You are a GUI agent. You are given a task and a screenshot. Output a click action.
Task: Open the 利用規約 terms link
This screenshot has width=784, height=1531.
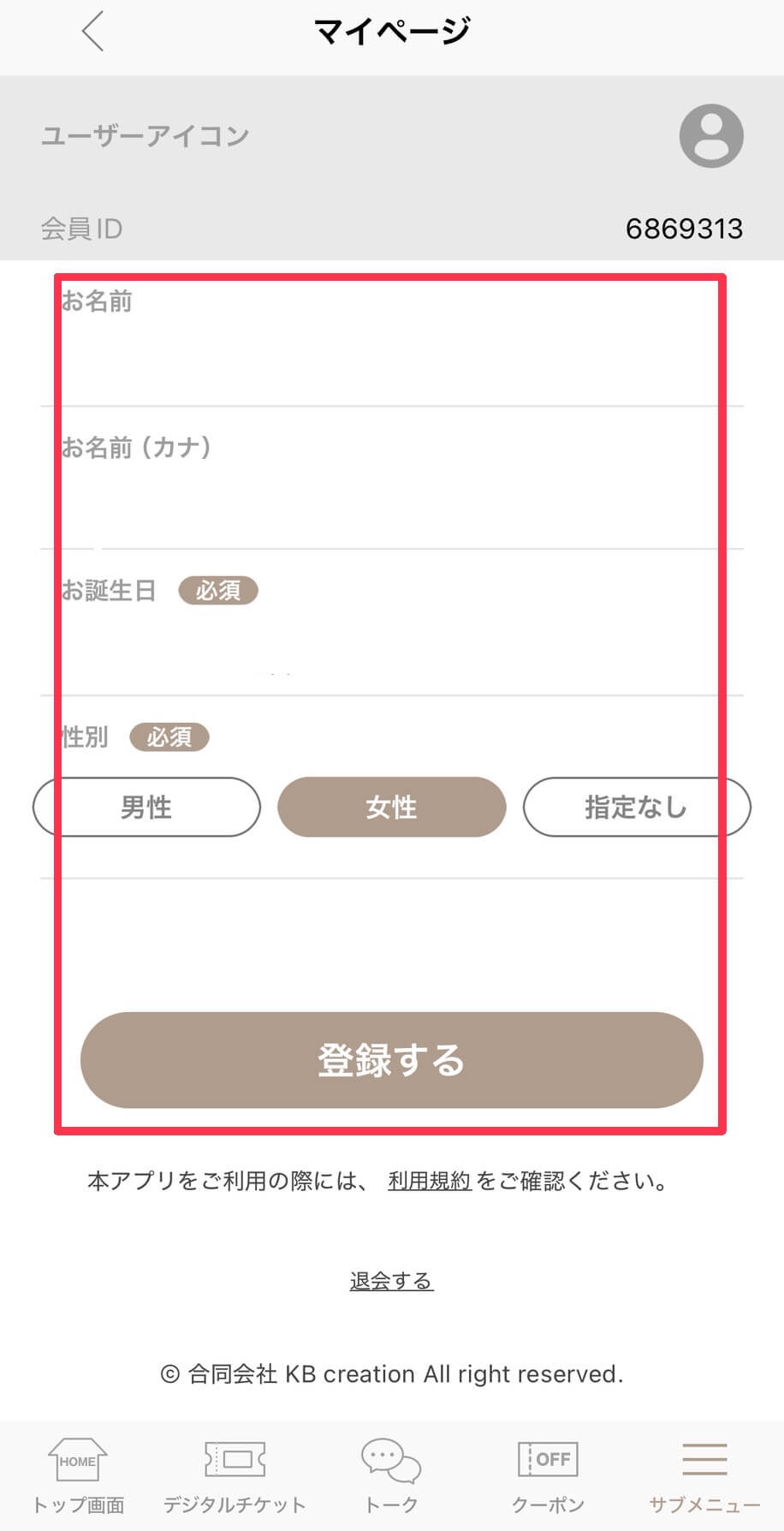430,1182
